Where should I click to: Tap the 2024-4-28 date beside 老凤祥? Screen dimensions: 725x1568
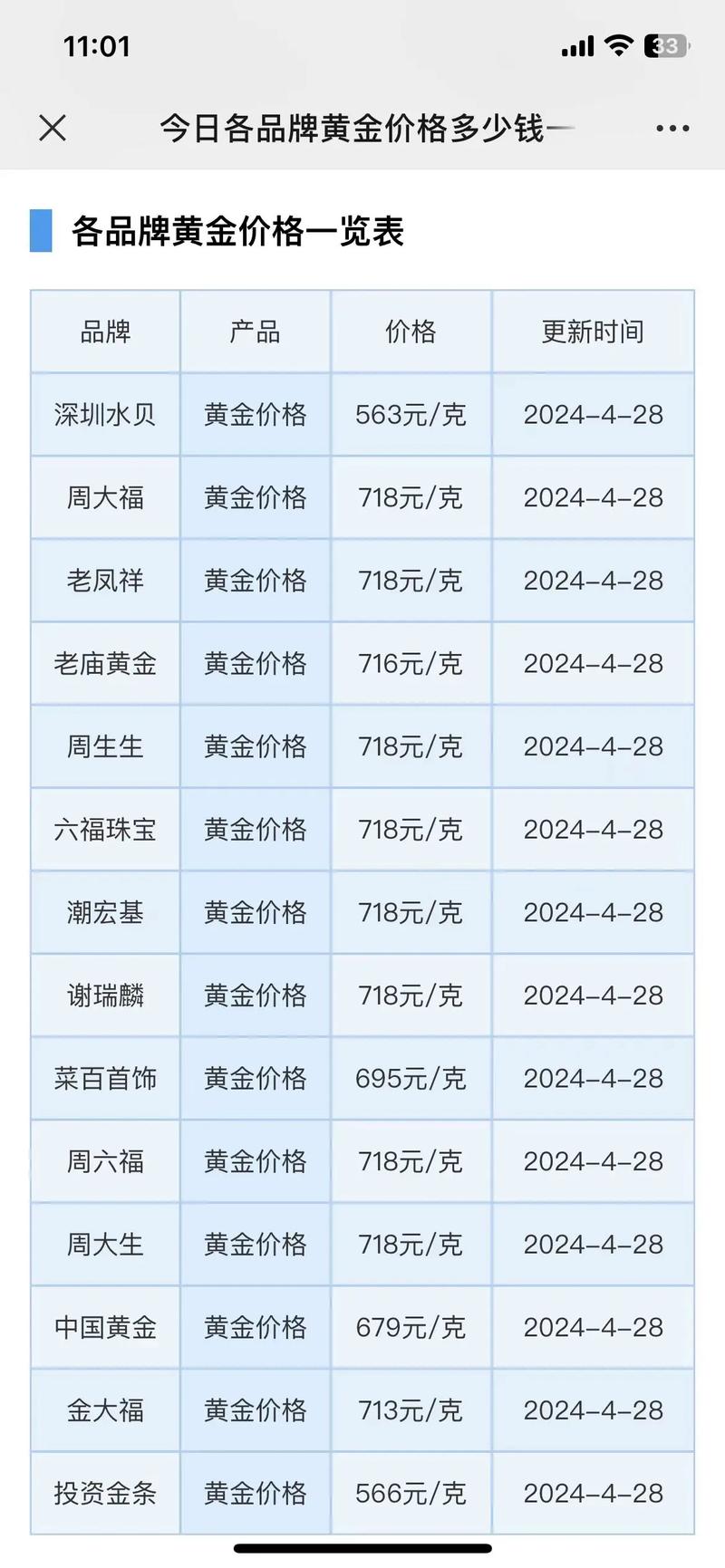[594, 581]
